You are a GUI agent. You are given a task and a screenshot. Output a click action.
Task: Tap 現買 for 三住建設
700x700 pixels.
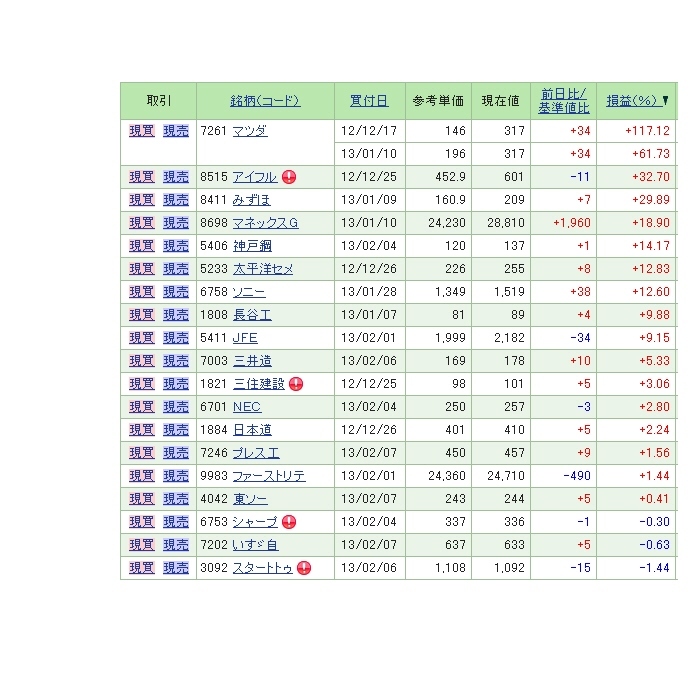(142, 384)
